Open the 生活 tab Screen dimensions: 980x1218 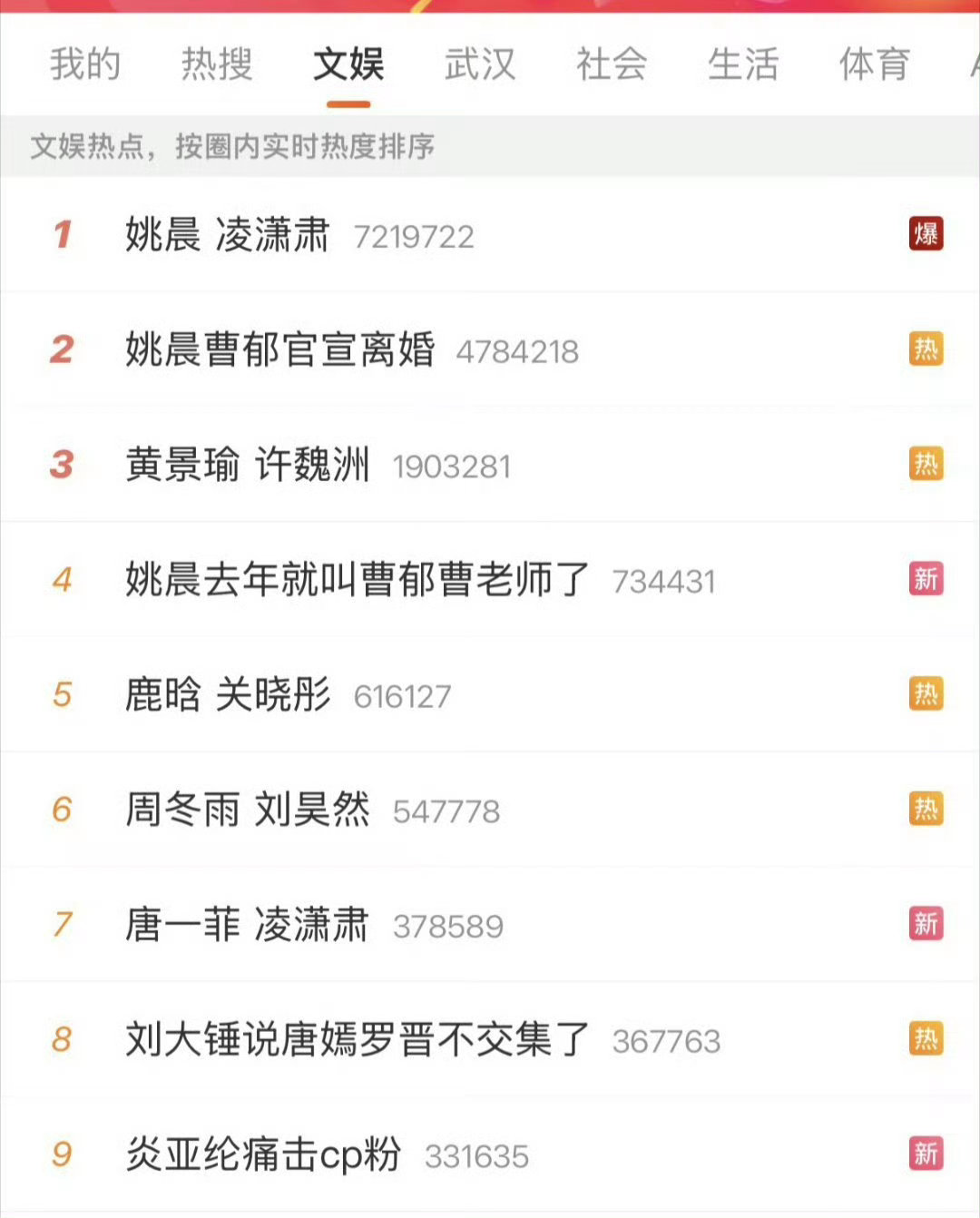point(743,65)
